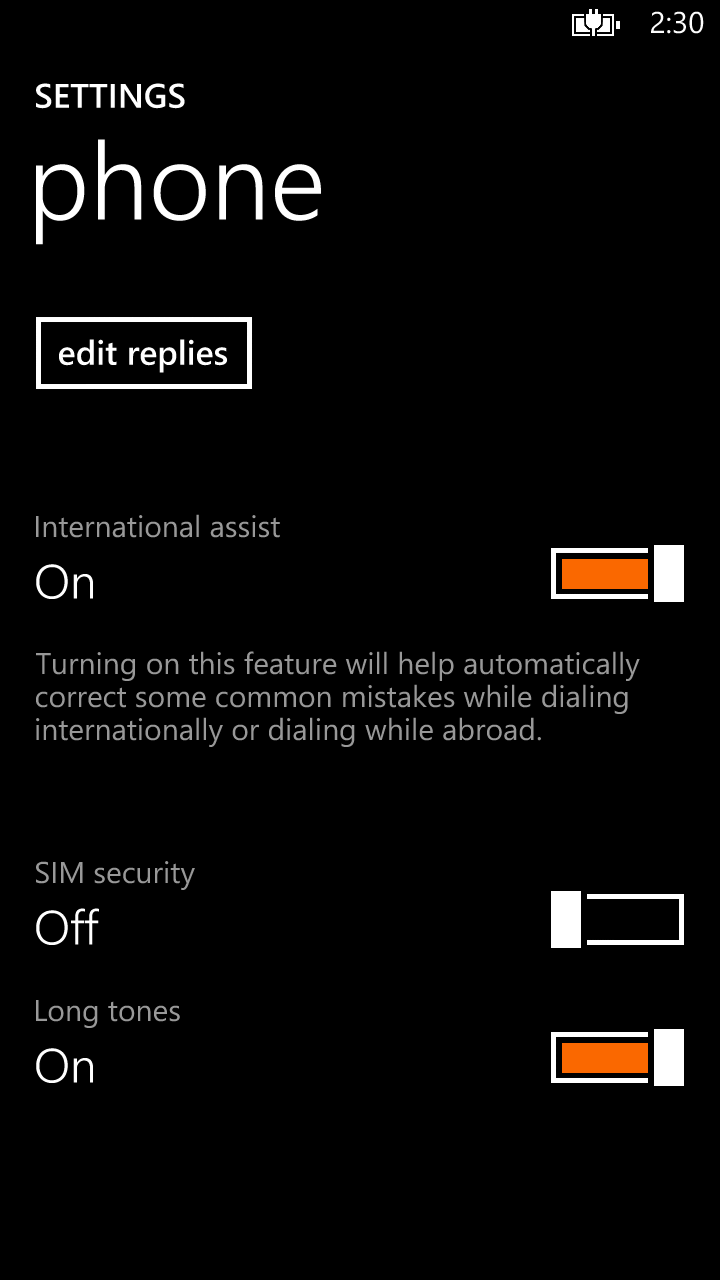Turn off International assist
This screenshot has width=720, height=1280.
pos(617,574)
